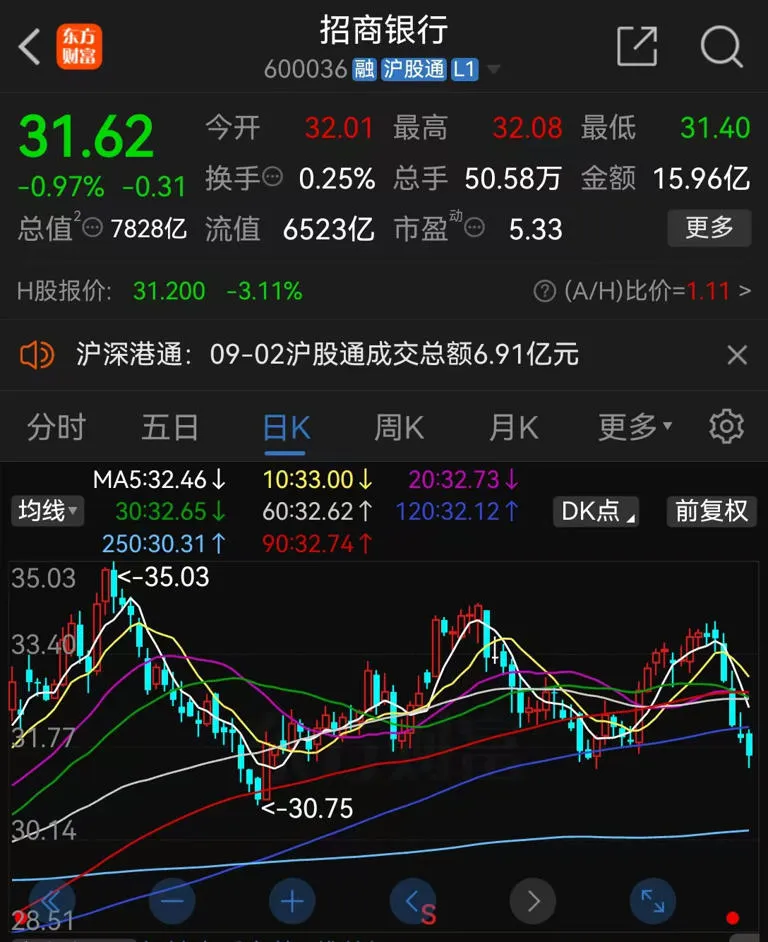768x942 pixels.
Task: Select the 日K chart tab
Action: point(287,428)
